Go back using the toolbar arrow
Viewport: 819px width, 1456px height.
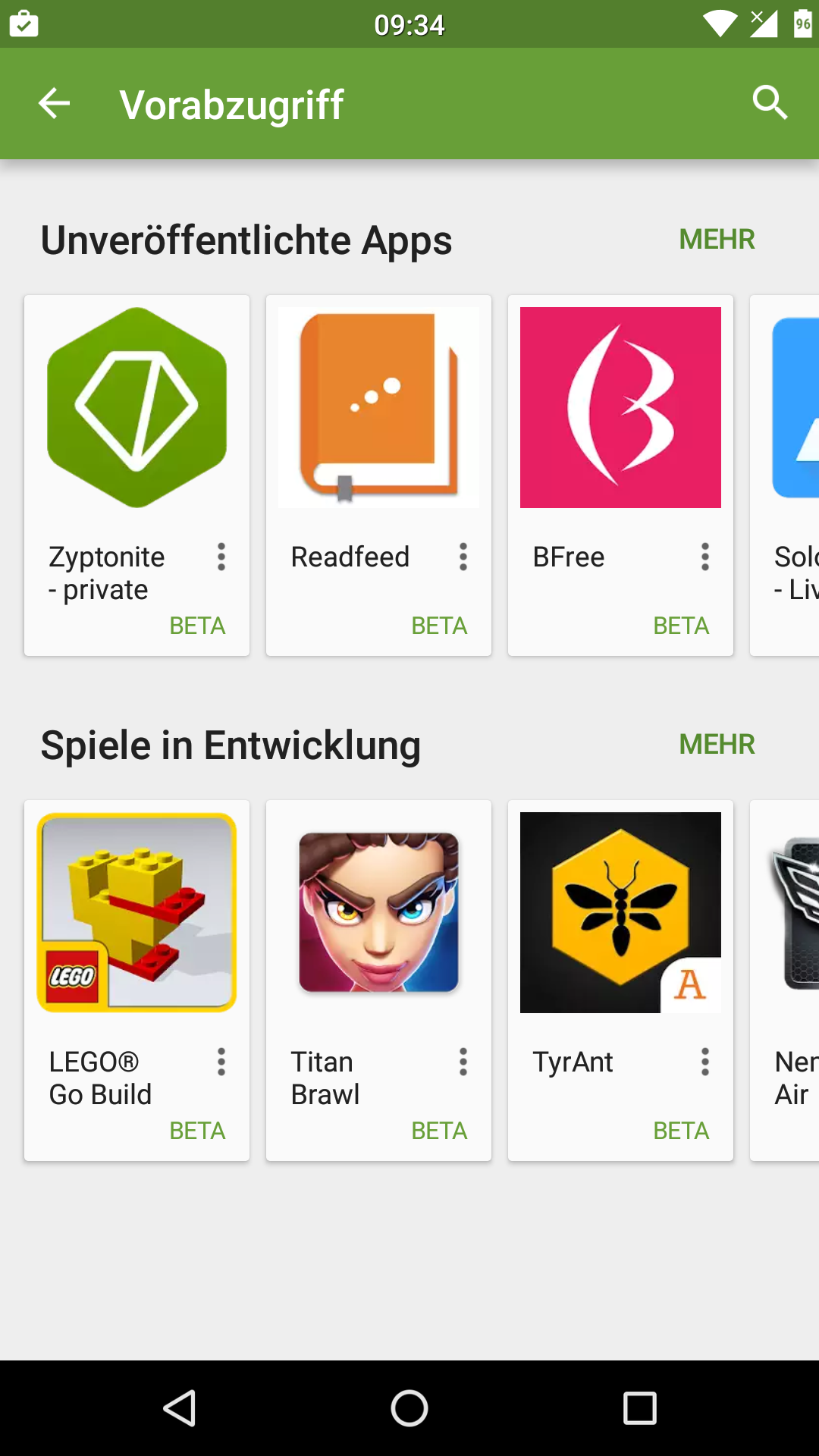(x=54, y=103)
